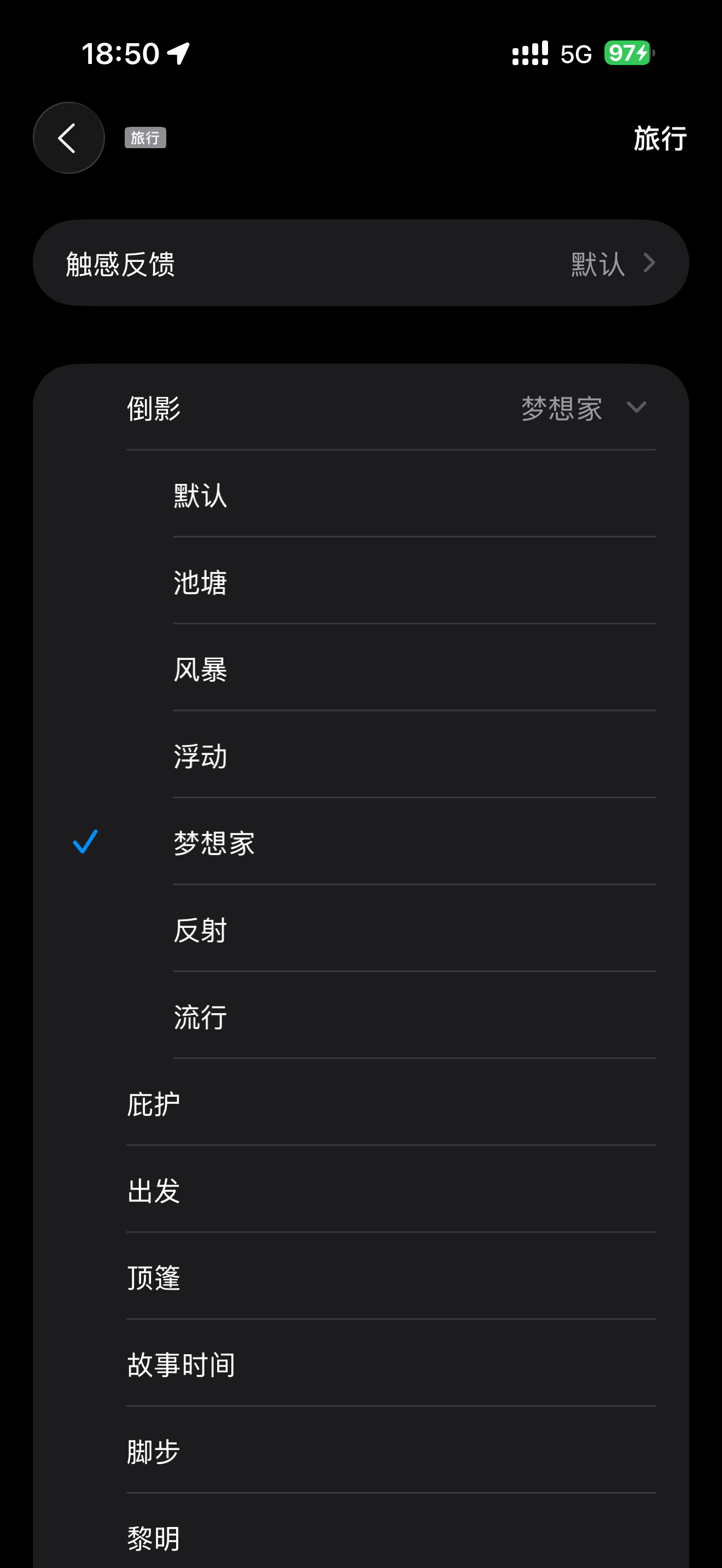Open the 触感反馈 haptics settings
The width and height of the screenshot is (722, 1568).
tap(361, 263)
